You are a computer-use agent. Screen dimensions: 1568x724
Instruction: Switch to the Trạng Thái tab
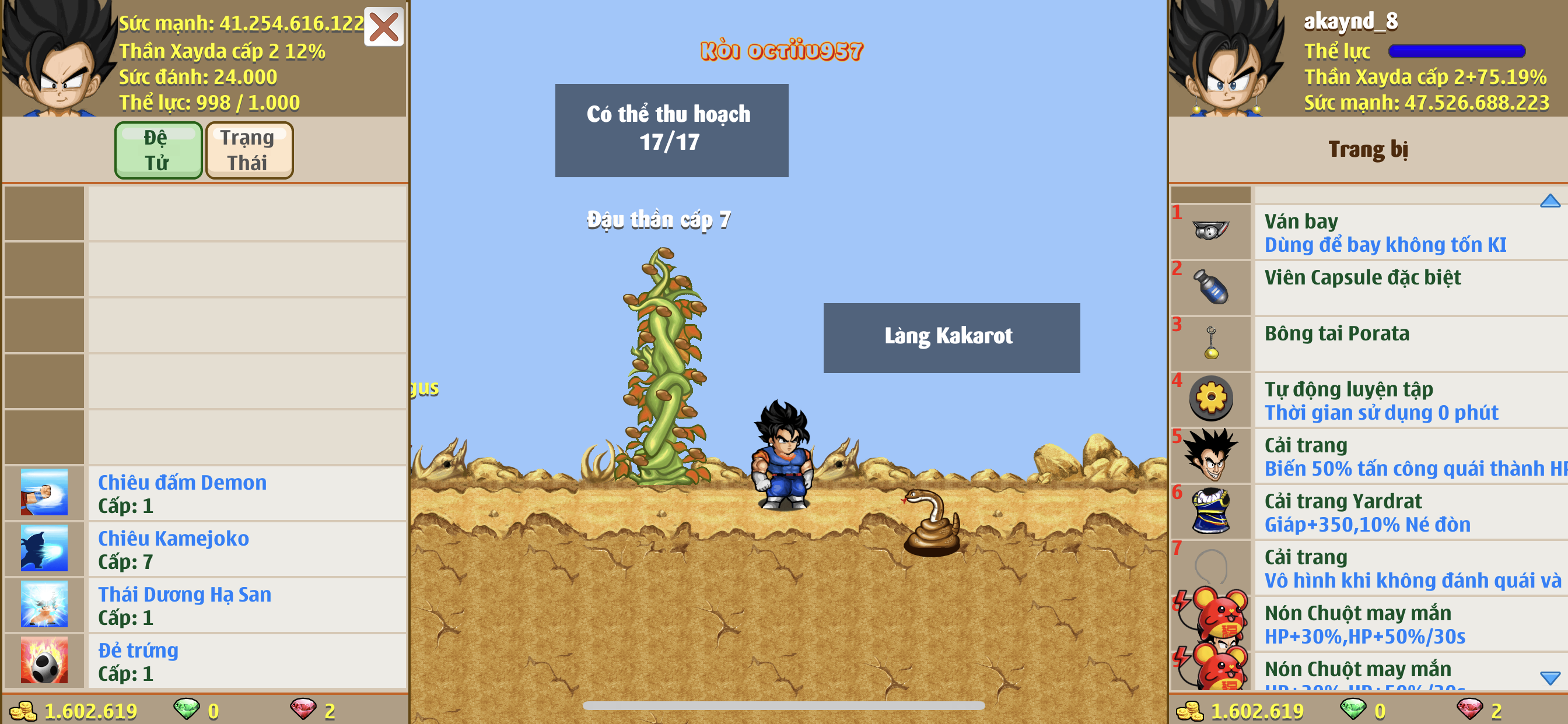pos(249,150)
